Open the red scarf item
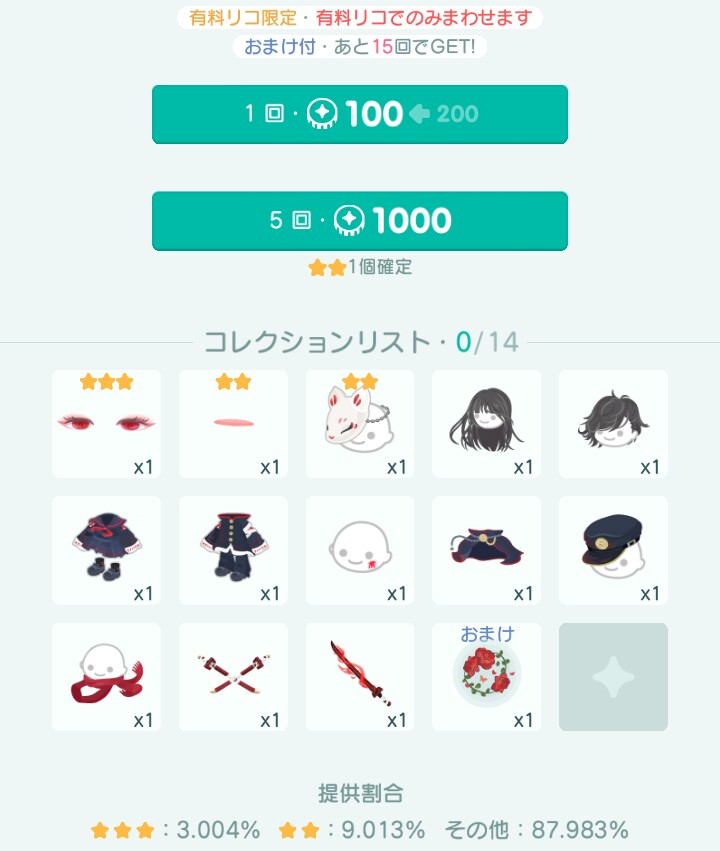Screen dimensions: 720x851 point(106,677)
